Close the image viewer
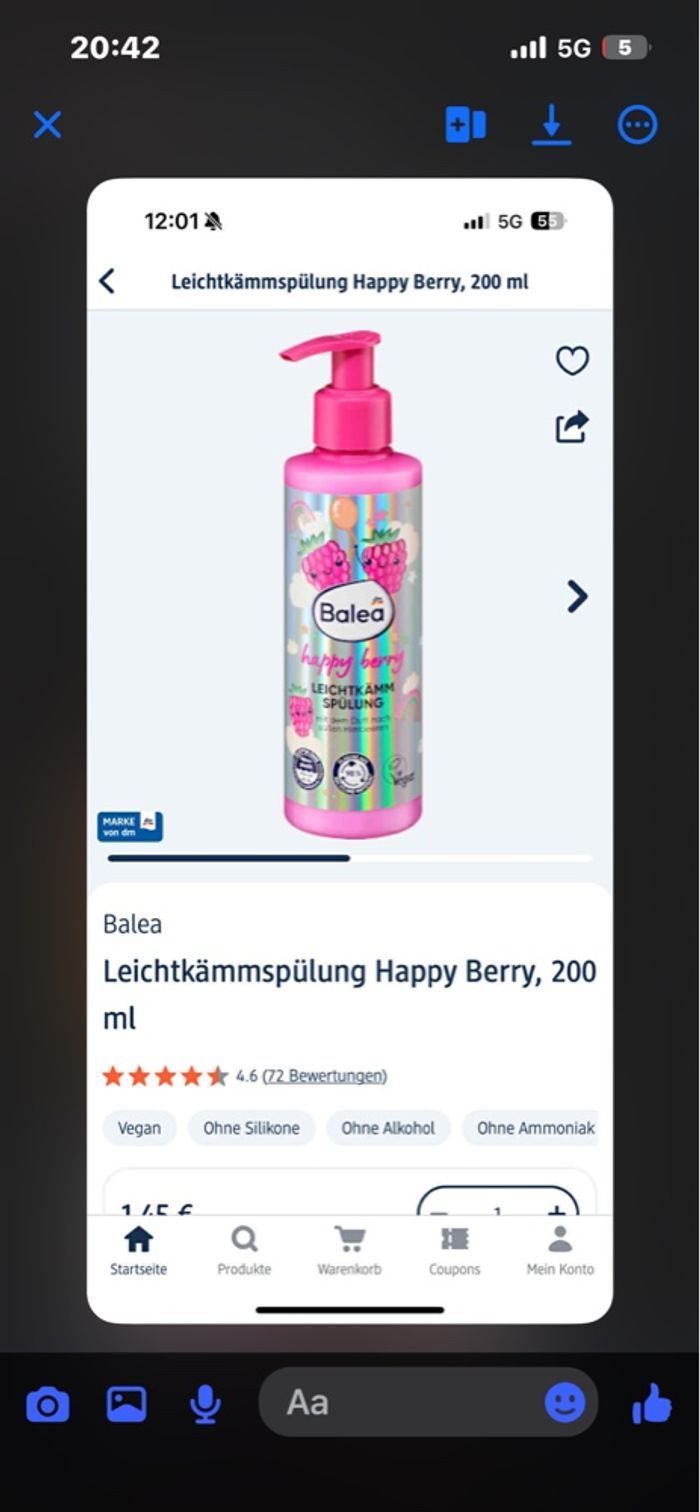Viewport: 700px width, 1512px height. [47, 125]
